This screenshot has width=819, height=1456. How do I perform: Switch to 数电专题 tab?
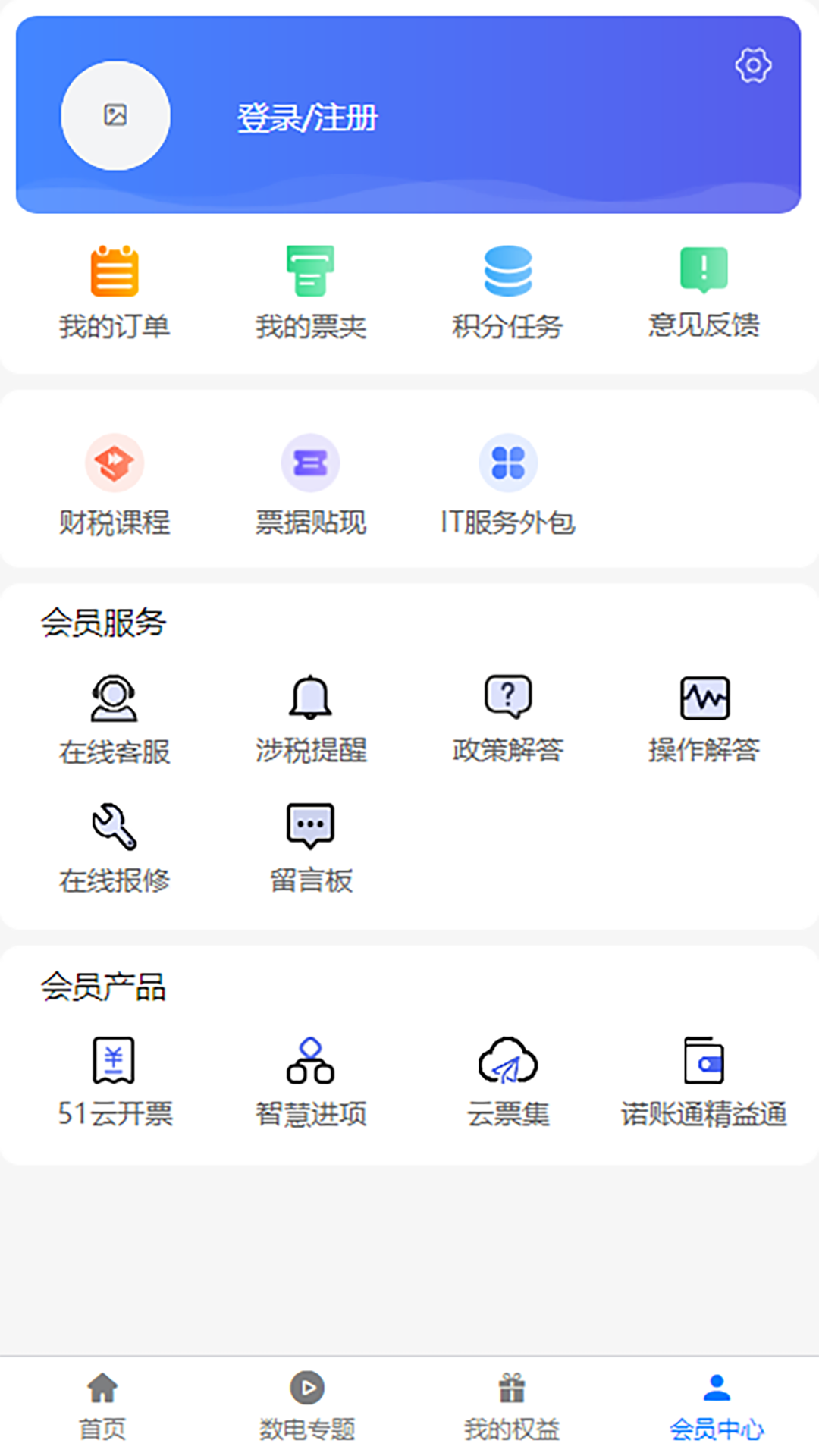(307, 1407)
